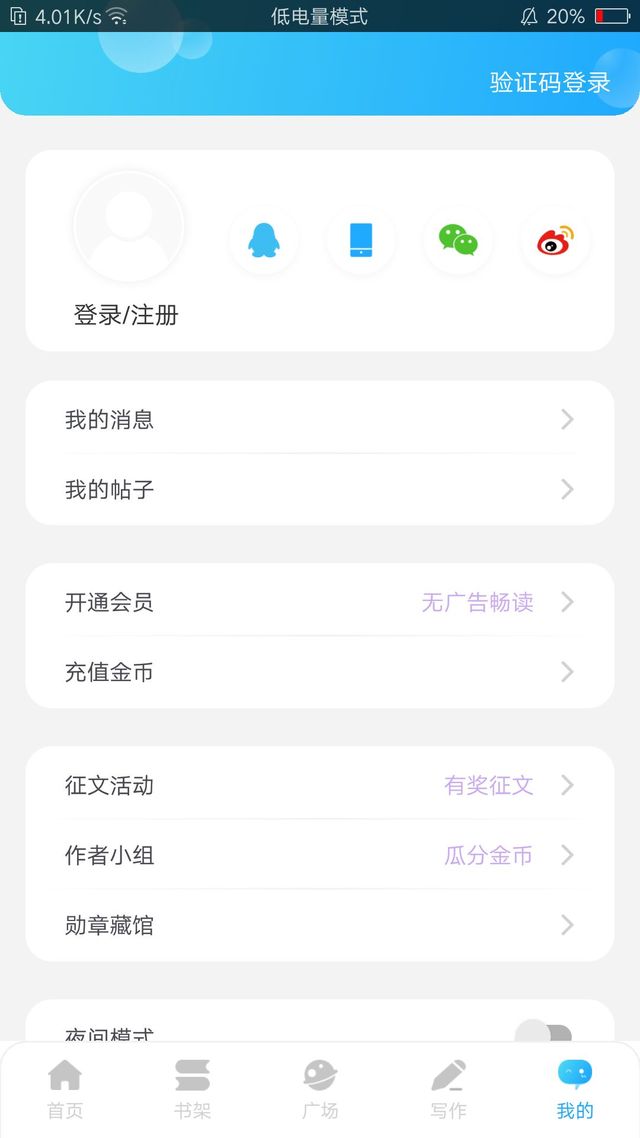Open 我的帖子
640x1138 pixels.
click(x=320, y=489)
